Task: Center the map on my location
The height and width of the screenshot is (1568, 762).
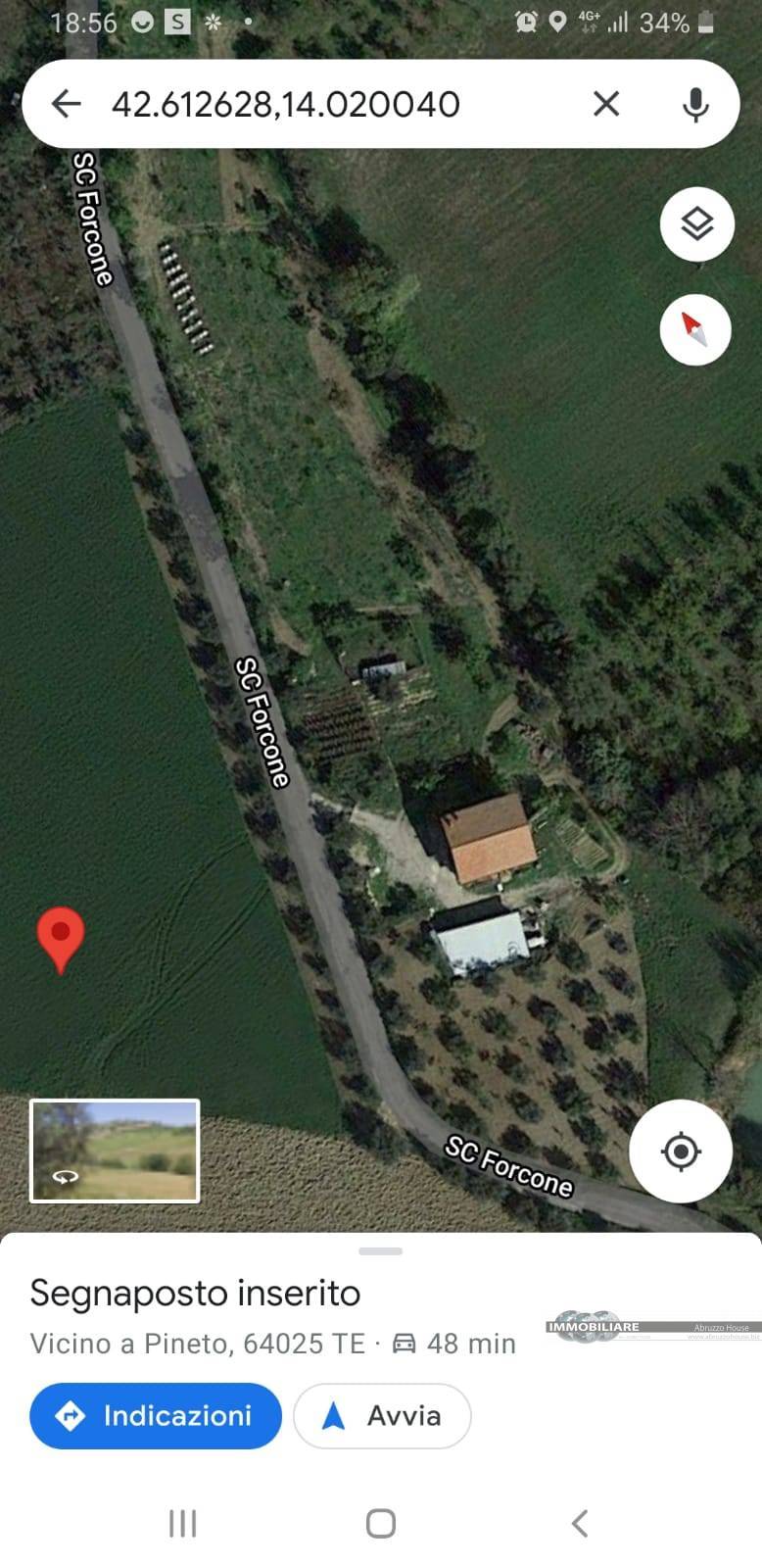Action: point(681,1151)
